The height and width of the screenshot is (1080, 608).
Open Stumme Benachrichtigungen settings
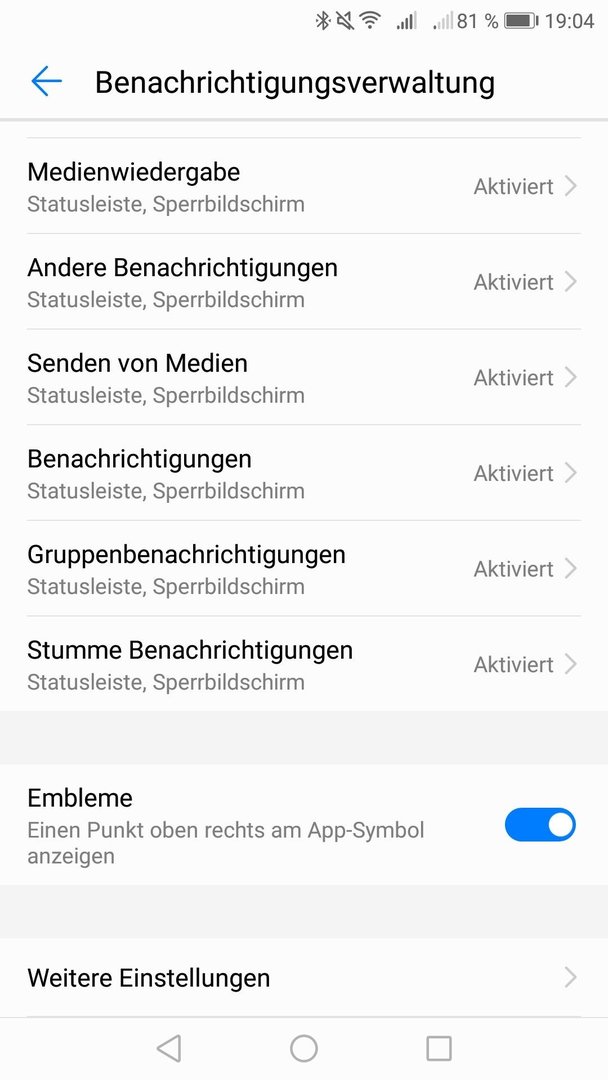304,664
